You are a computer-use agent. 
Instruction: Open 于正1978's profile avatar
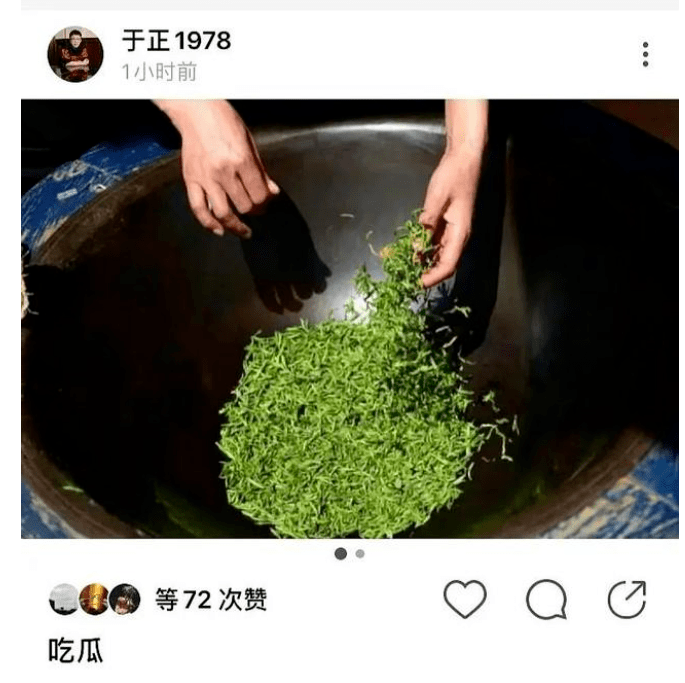click(75, 54)
